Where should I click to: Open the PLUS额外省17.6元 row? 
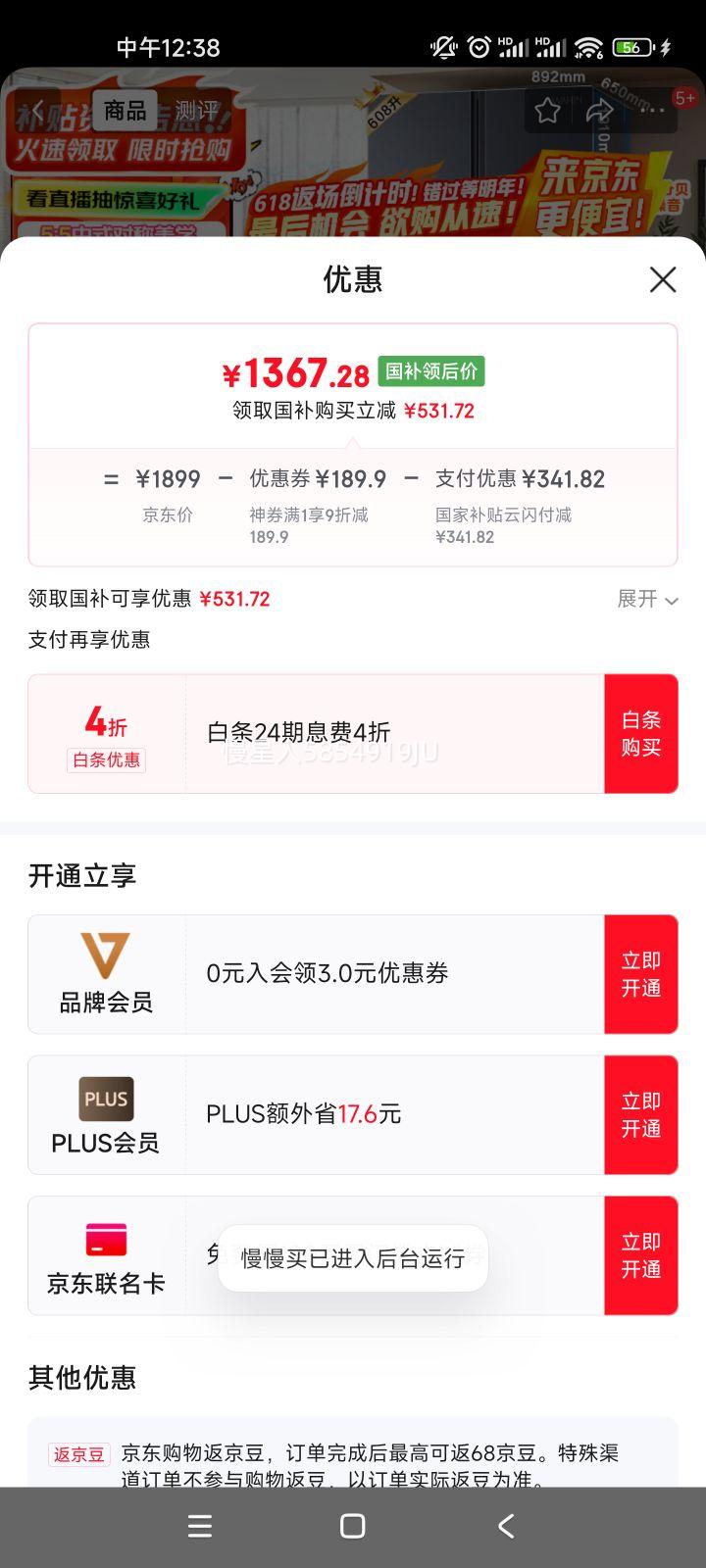[316, 1115]
